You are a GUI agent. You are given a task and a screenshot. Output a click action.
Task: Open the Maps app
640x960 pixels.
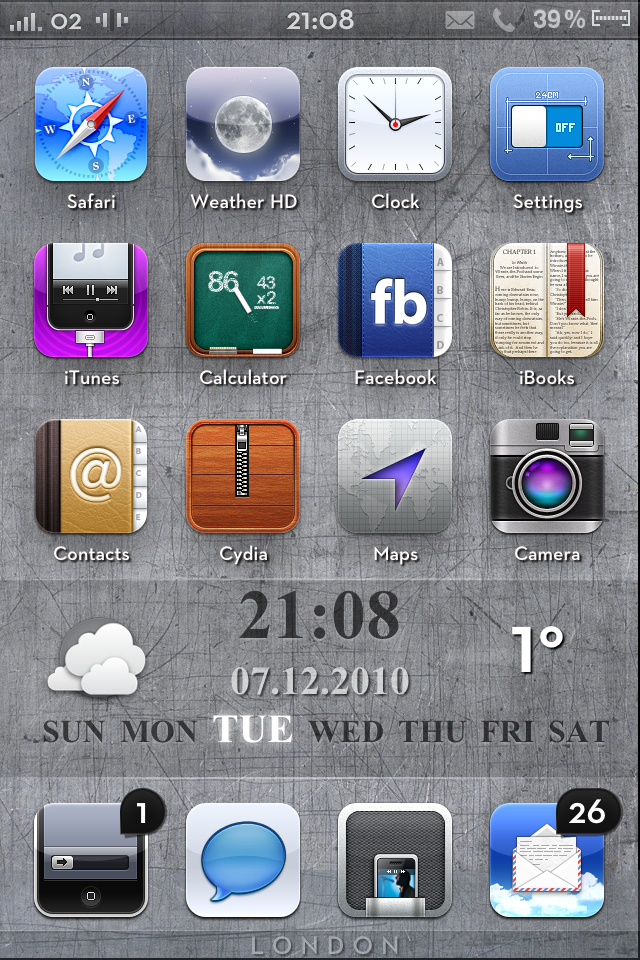point(395,476)
